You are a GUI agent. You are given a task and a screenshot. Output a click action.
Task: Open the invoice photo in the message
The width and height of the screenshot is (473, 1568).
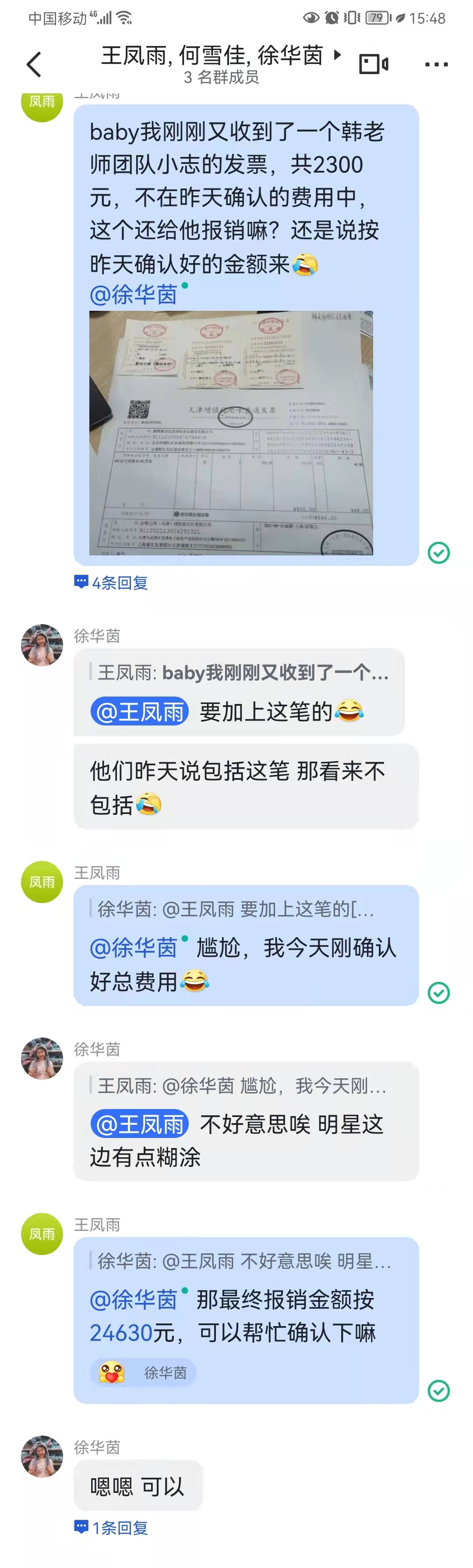[x=230, y=433]
